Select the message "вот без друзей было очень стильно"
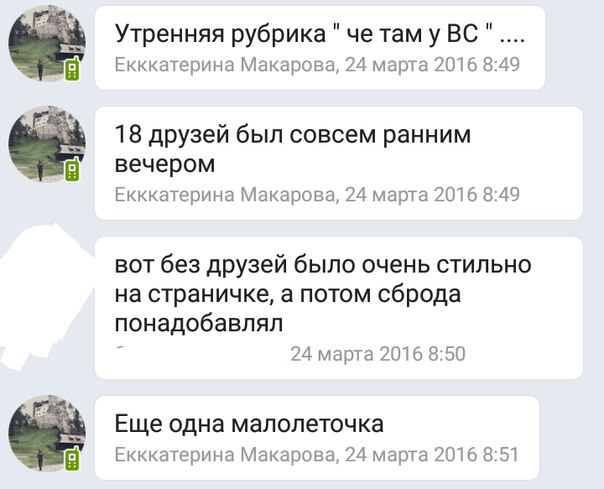 (x=338, y=295)
